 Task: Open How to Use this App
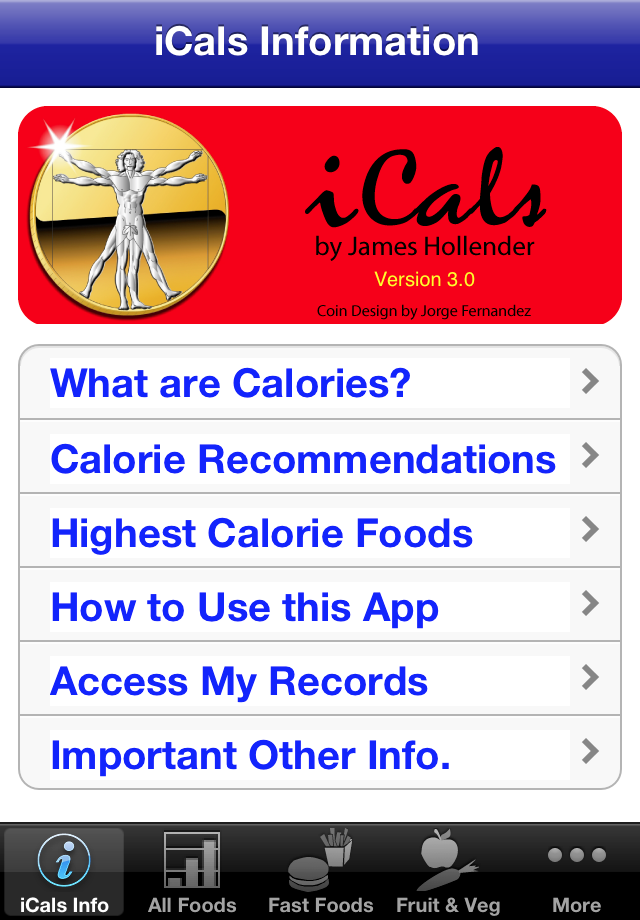pos(320,606)
